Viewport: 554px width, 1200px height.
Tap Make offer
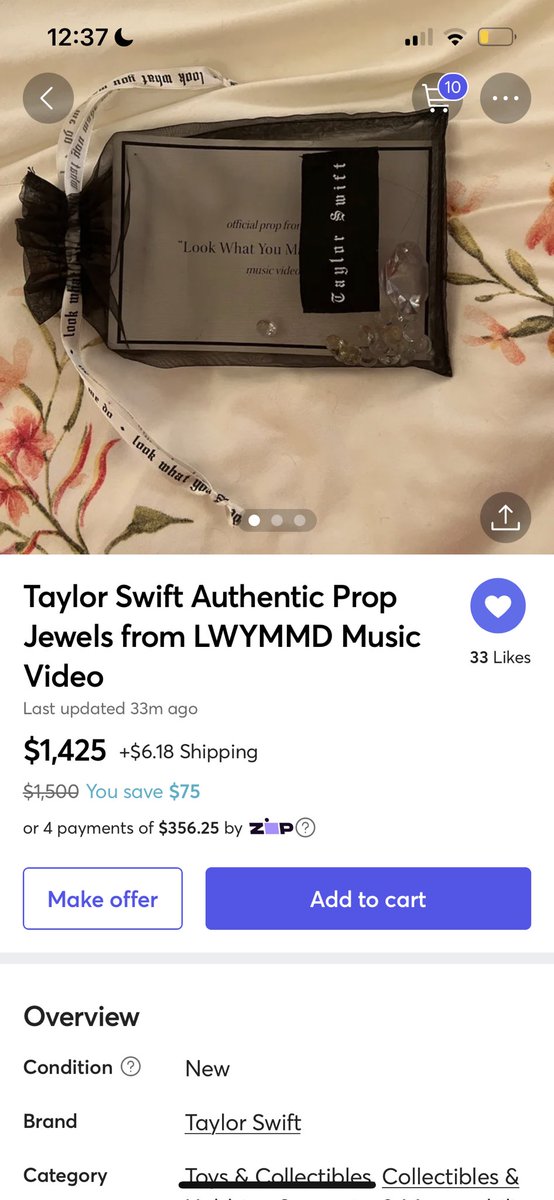103,899
